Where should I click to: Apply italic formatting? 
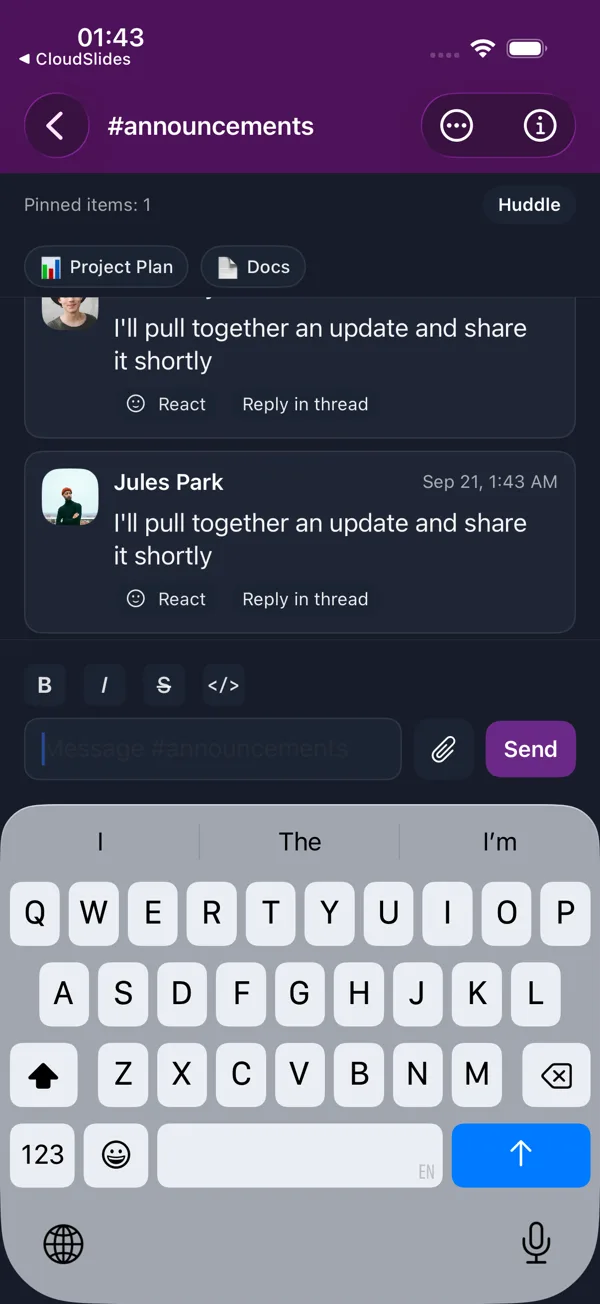pyautogui.click(x=104, y=685)
